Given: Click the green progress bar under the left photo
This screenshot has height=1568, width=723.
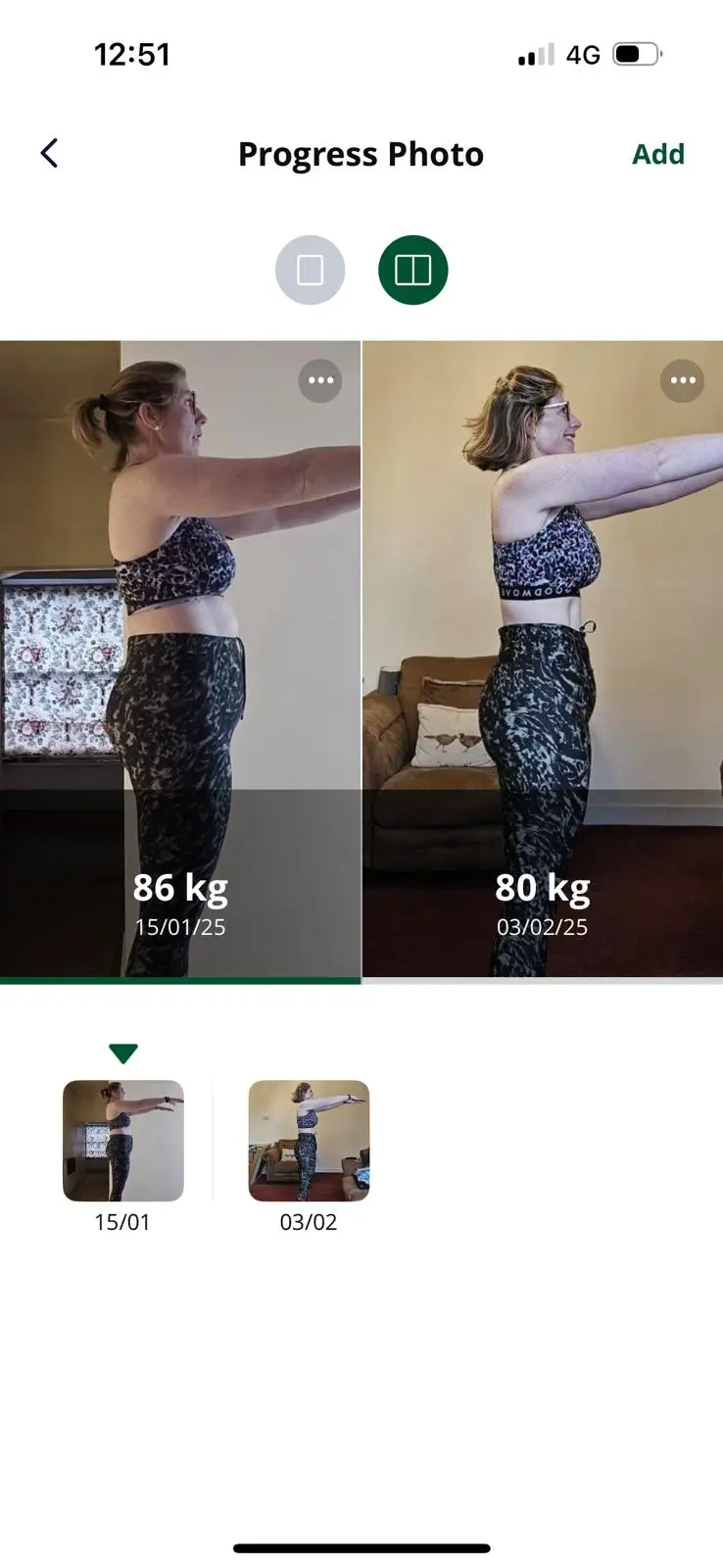Looking at the screenshot, I should click(x=180, y=980).
